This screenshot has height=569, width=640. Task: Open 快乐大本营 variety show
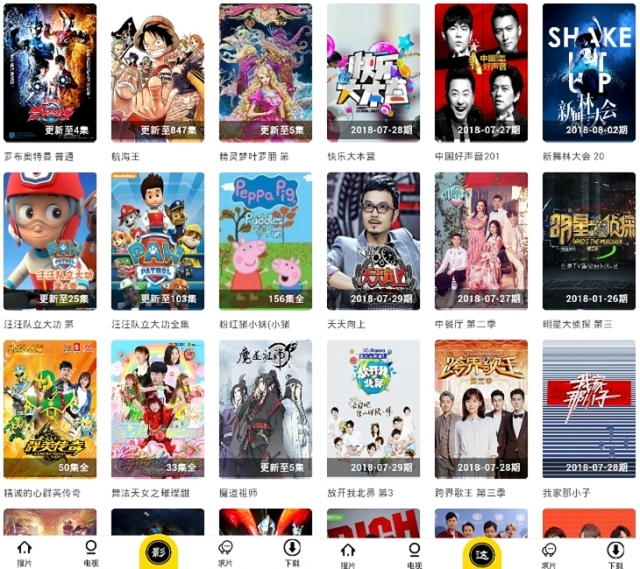(x=373, y=72)
